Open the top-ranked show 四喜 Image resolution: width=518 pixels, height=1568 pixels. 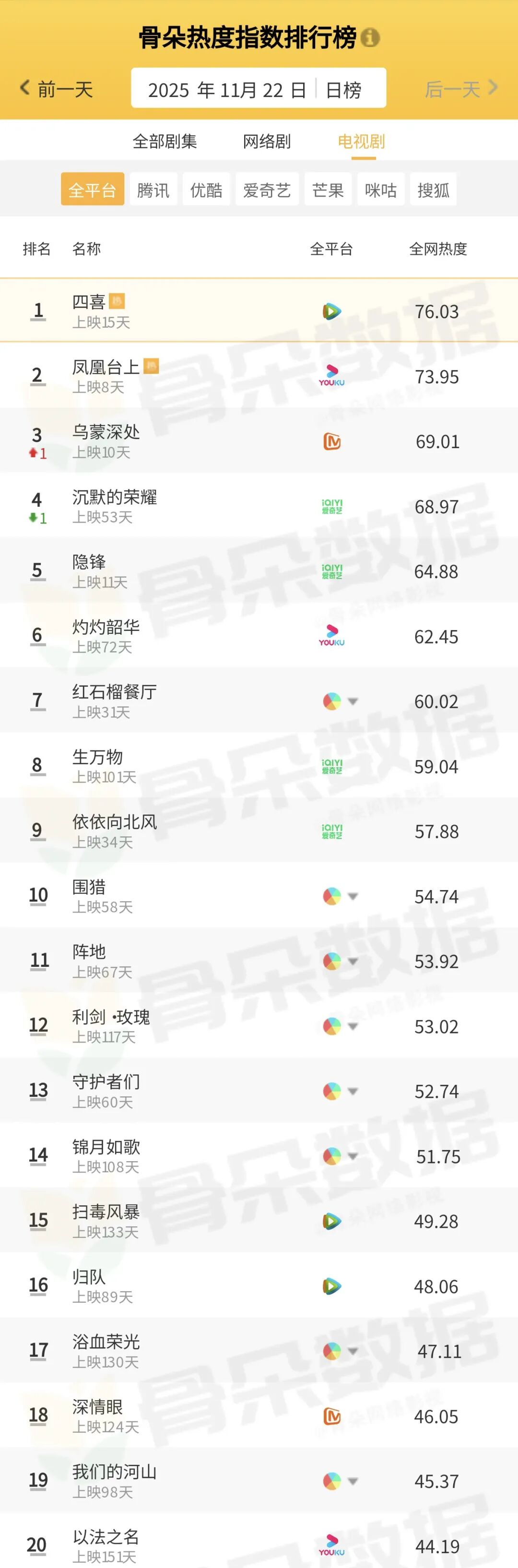[89, 303]
